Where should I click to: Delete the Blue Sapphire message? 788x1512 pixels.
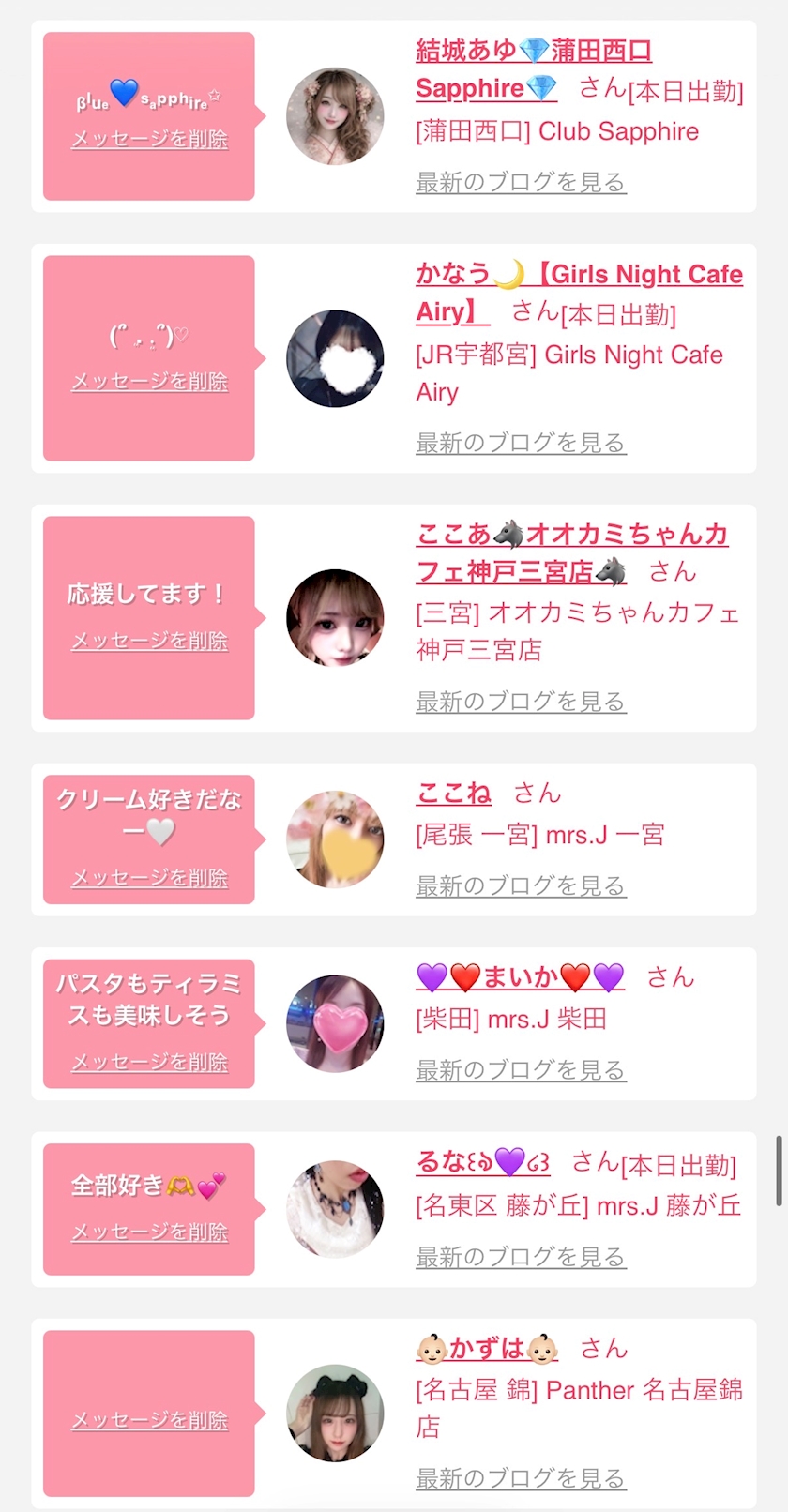[x=149, y=140]
